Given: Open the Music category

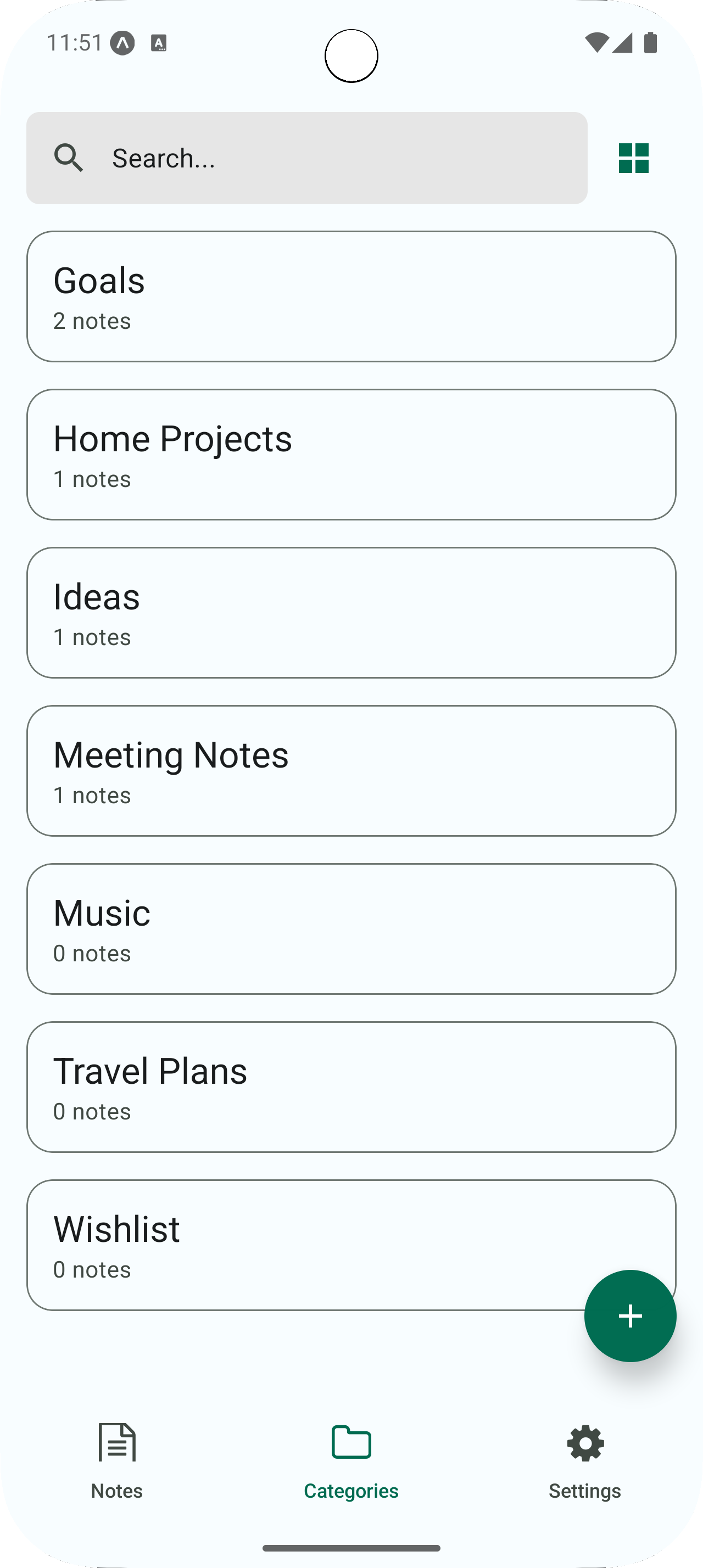Looking at the screenshot, I should pos(350,928).
